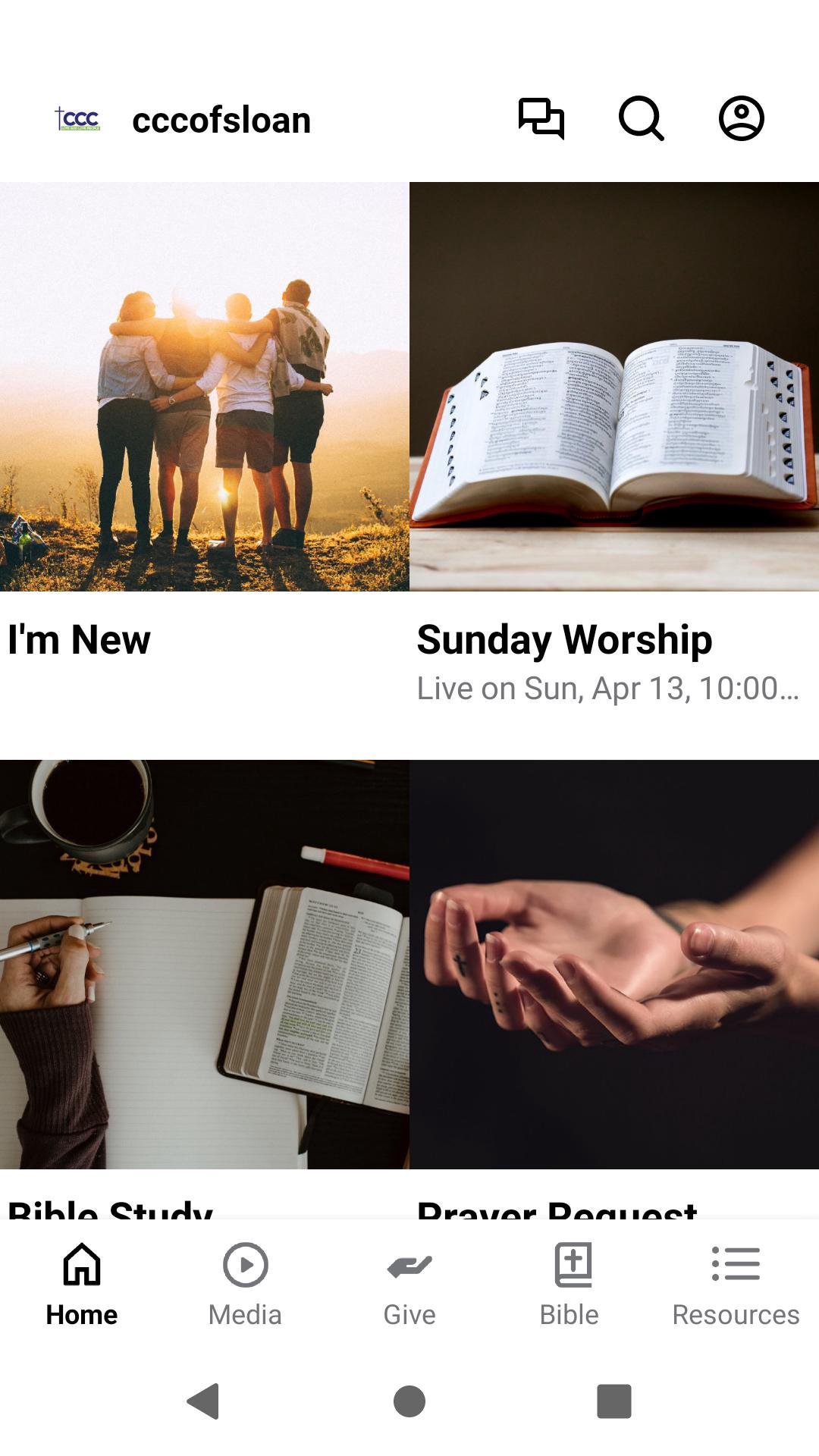Open search from the top bar
Screen dimensions: 819x1456
[641, 119]
